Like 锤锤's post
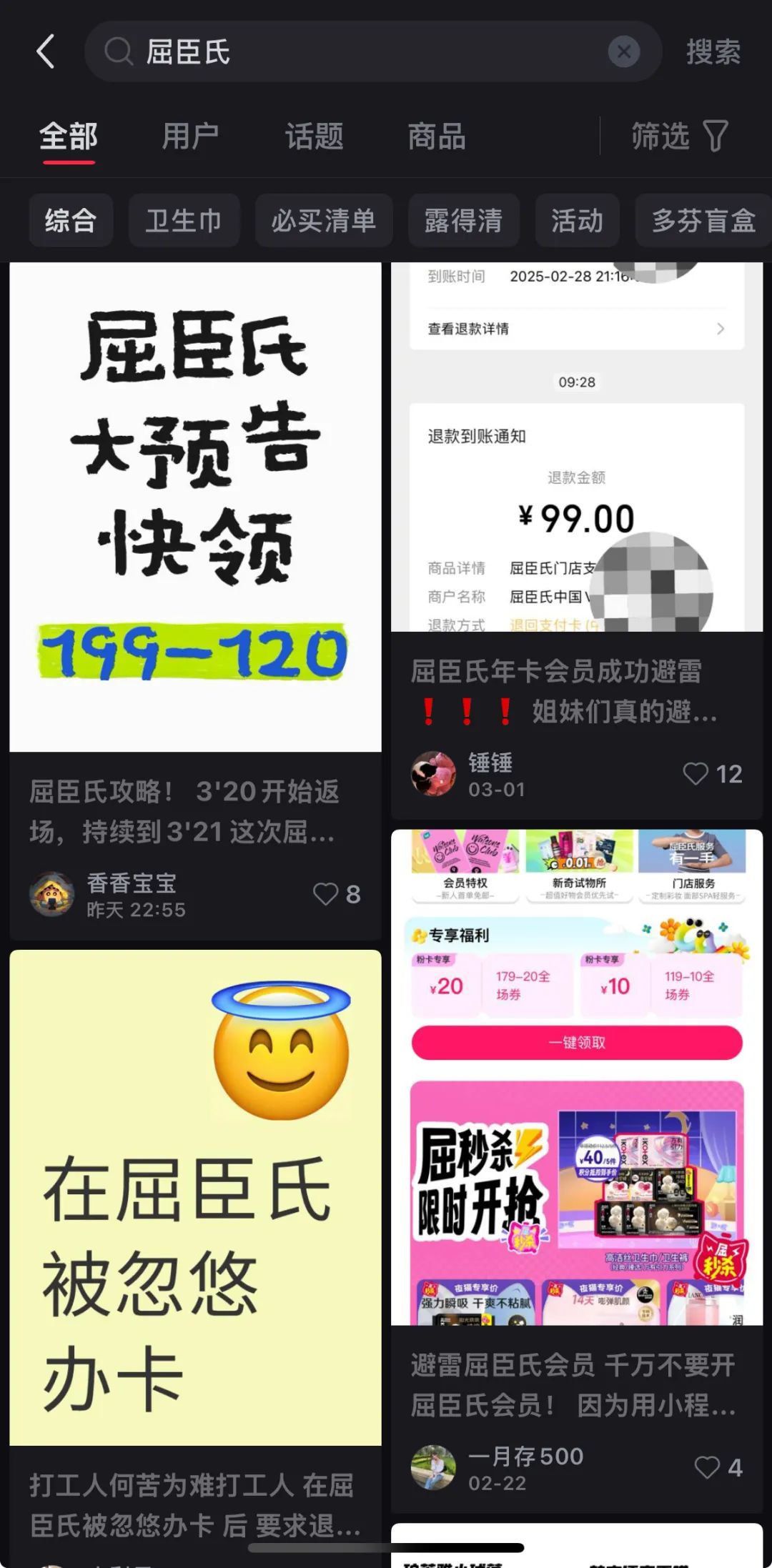 point(713,774)
